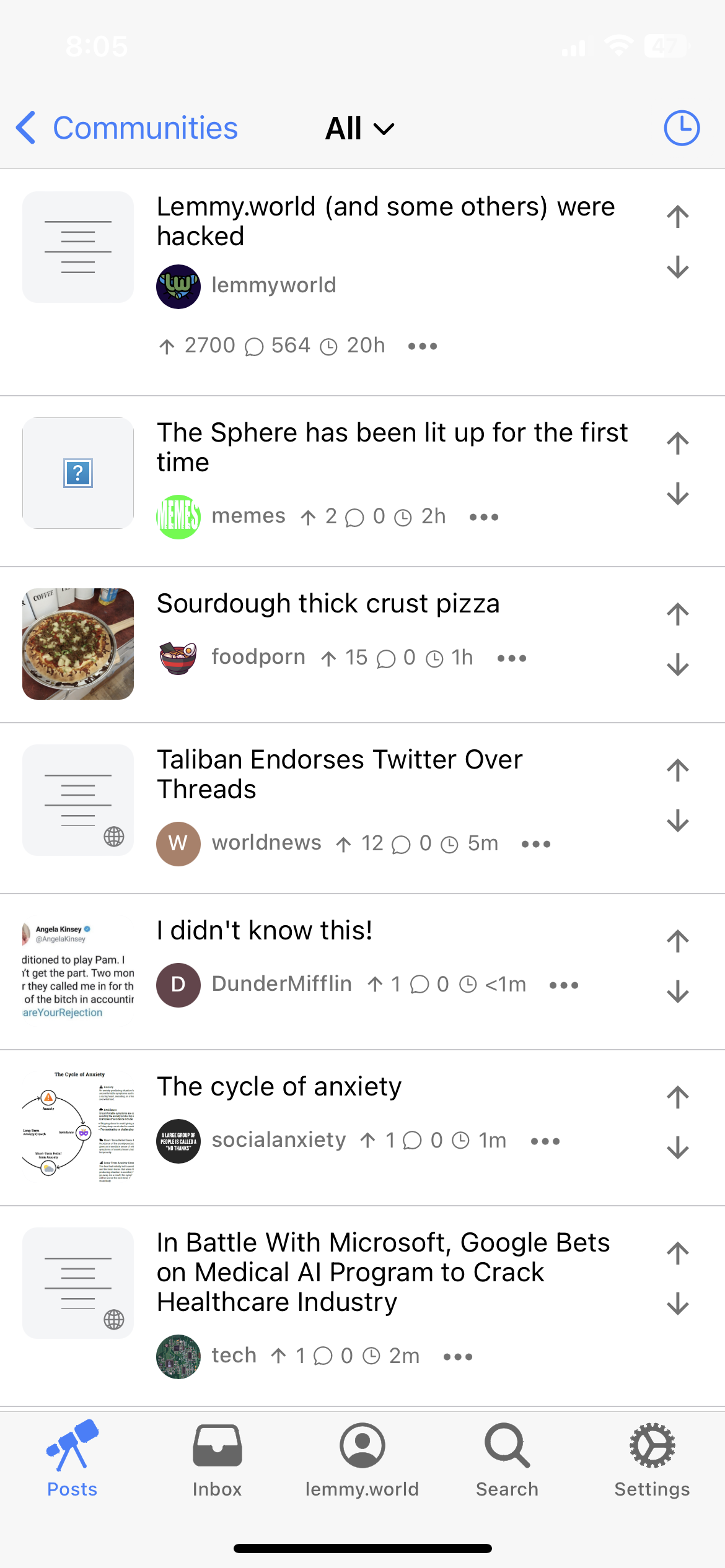This screenshot has width=725, height=1568.
Task: Show more options for I didn't know this!
Action: [x=564, y=985]
